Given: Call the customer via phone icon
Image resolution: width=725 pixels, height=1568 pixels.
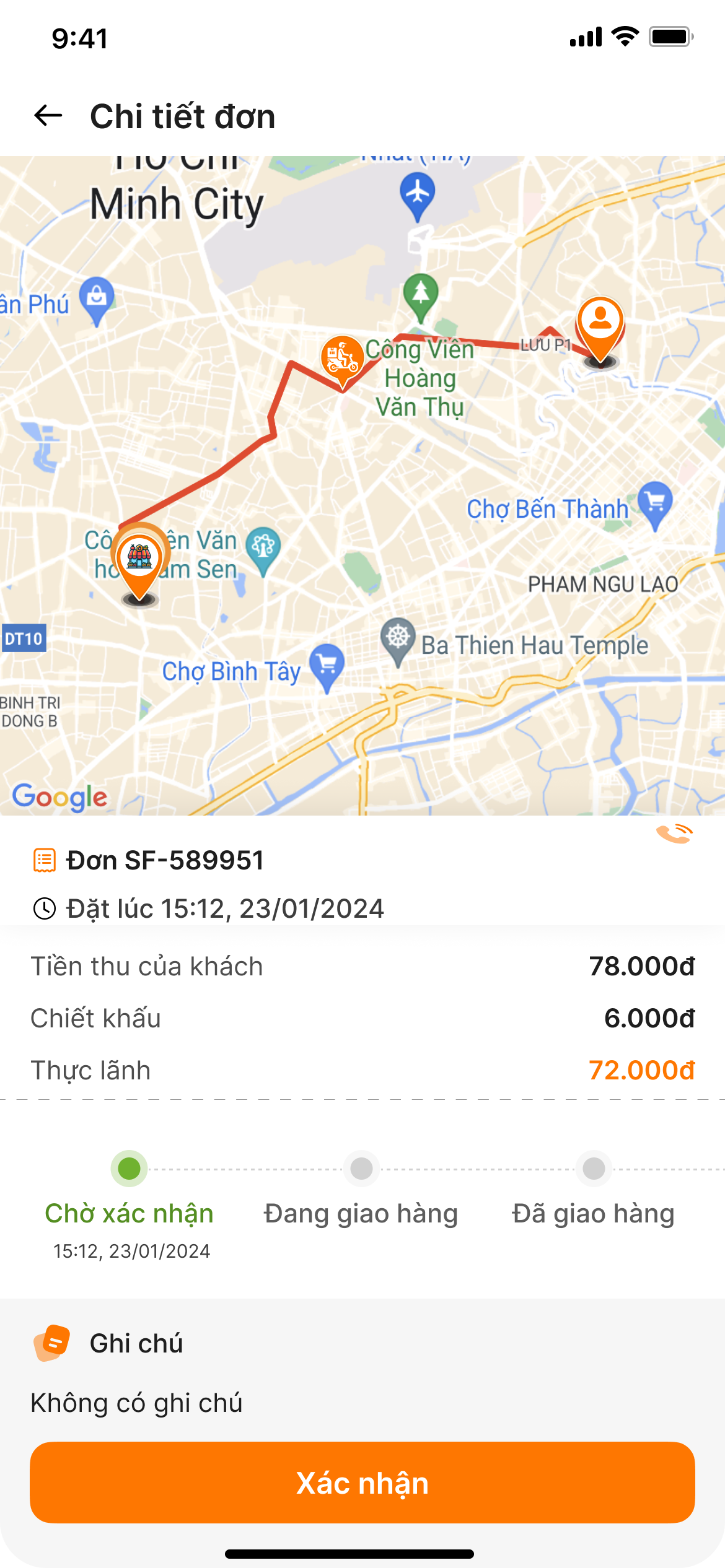Looking at the screenshot, I should (x=674, y=834).
